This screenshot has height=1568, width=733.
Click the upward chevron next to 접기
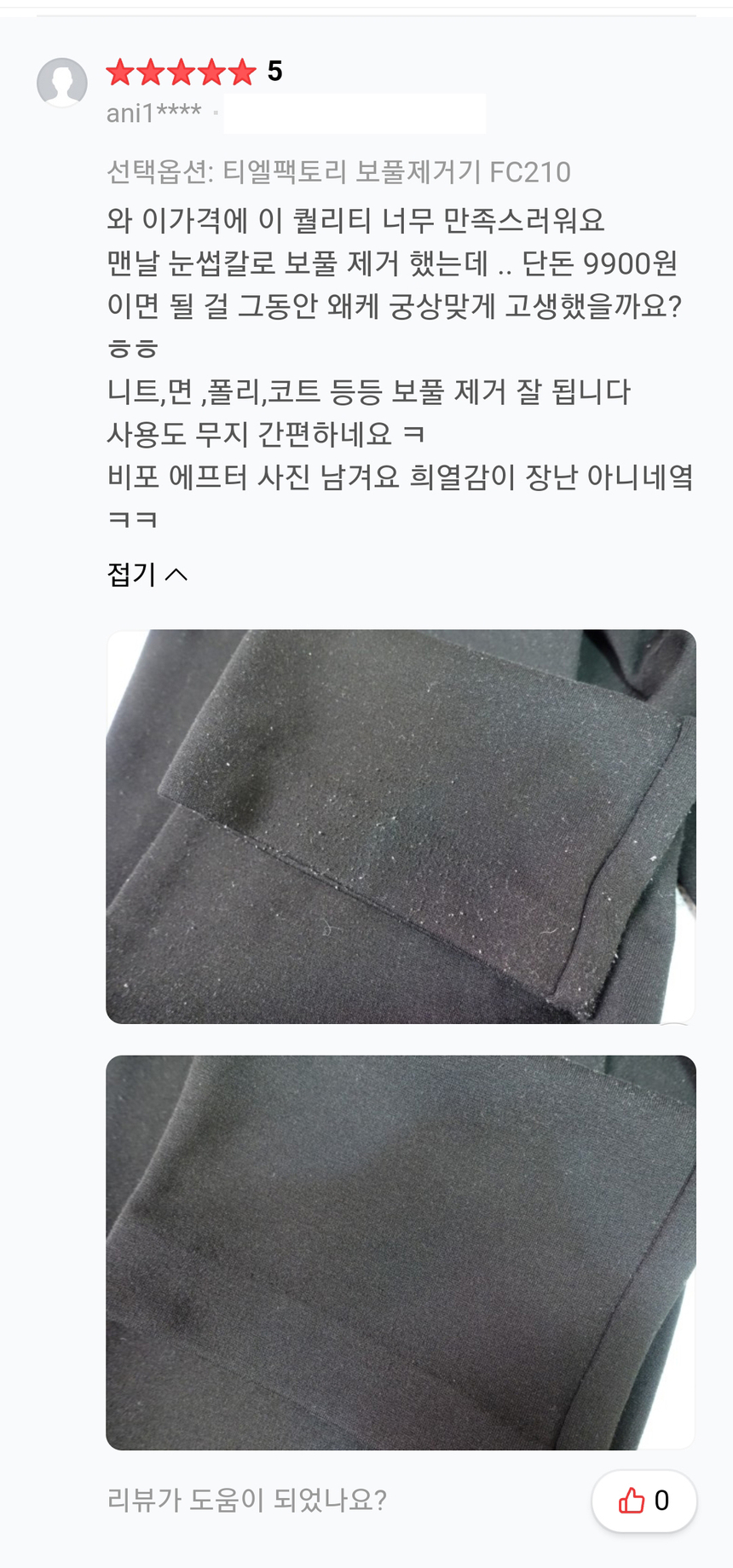click(178, 573)
